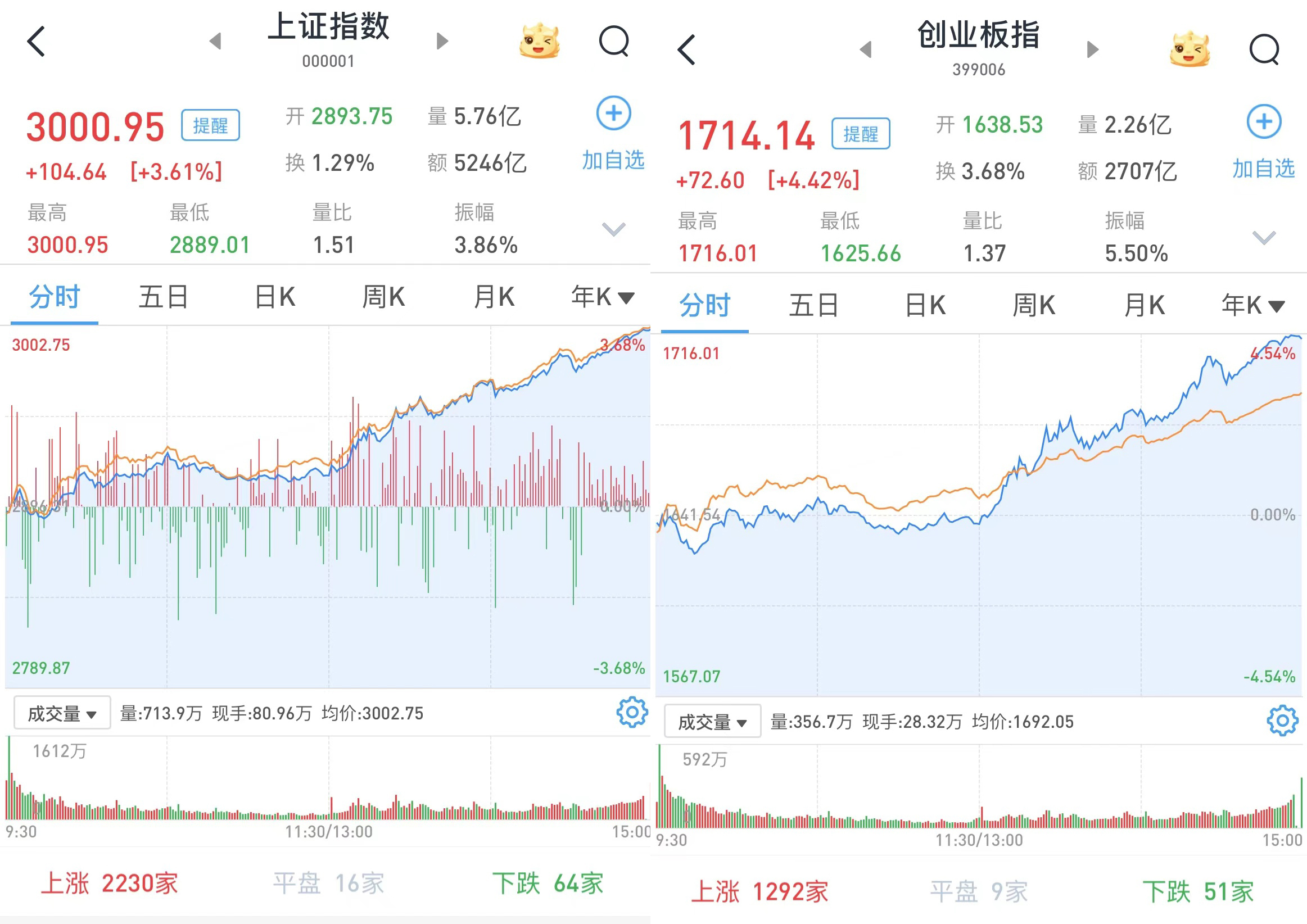
Task: Open the 月K tab for 创业板指
Action: click(1144, 306)
